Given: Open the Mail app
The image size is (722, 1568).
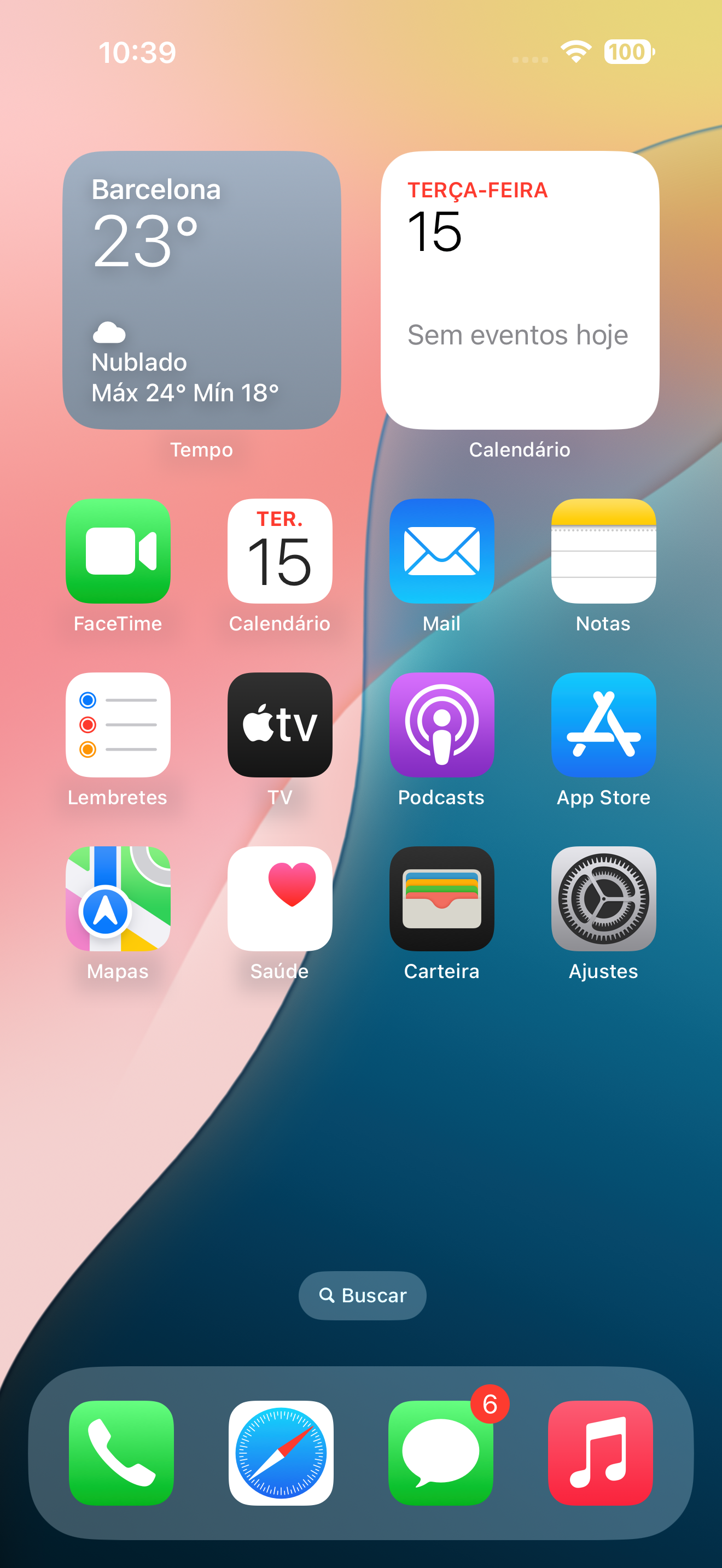Looking at the screenshot, I should 441,551.
